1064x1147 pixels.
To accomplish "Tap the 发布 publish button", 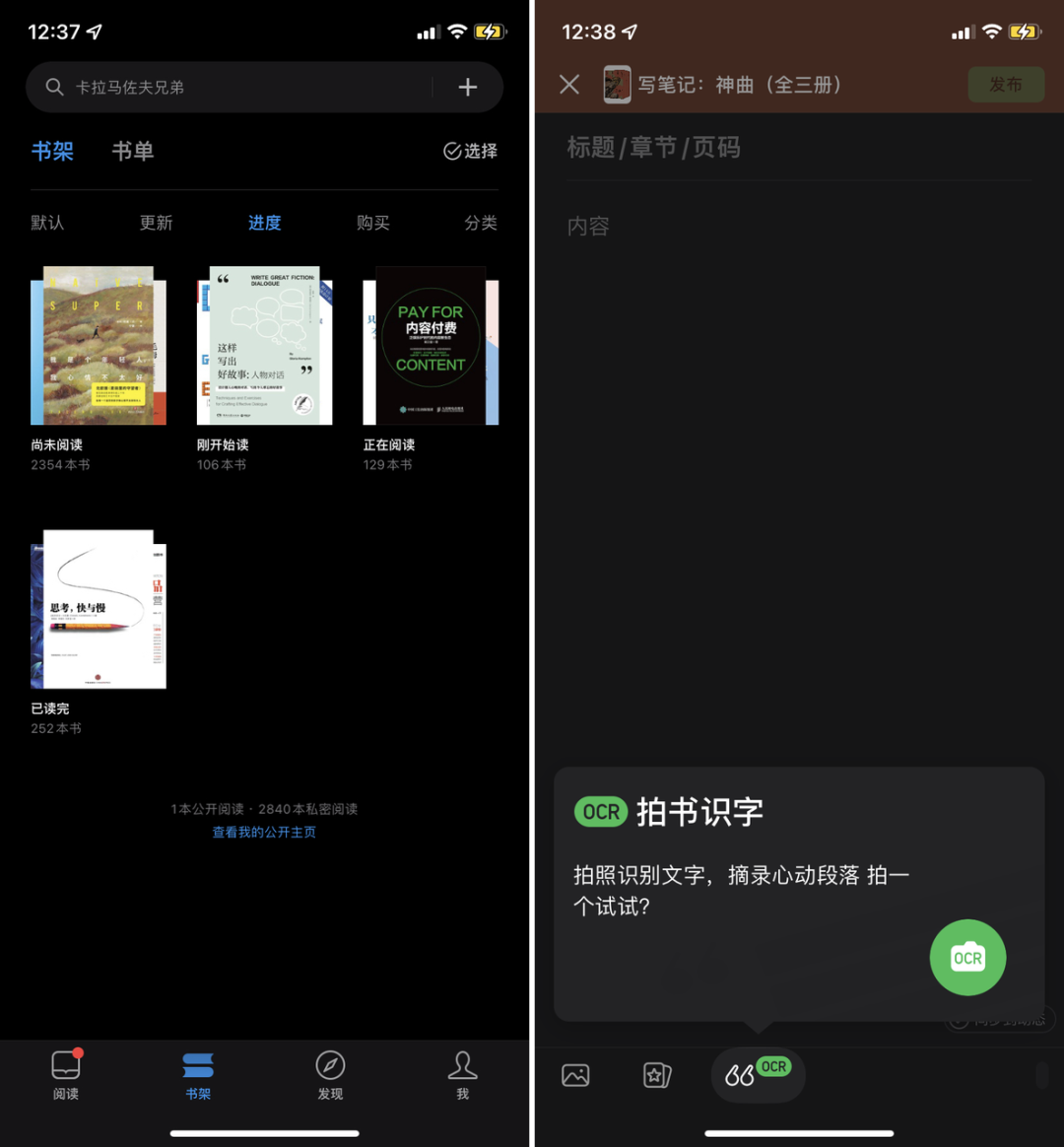I will point(1005,85).
